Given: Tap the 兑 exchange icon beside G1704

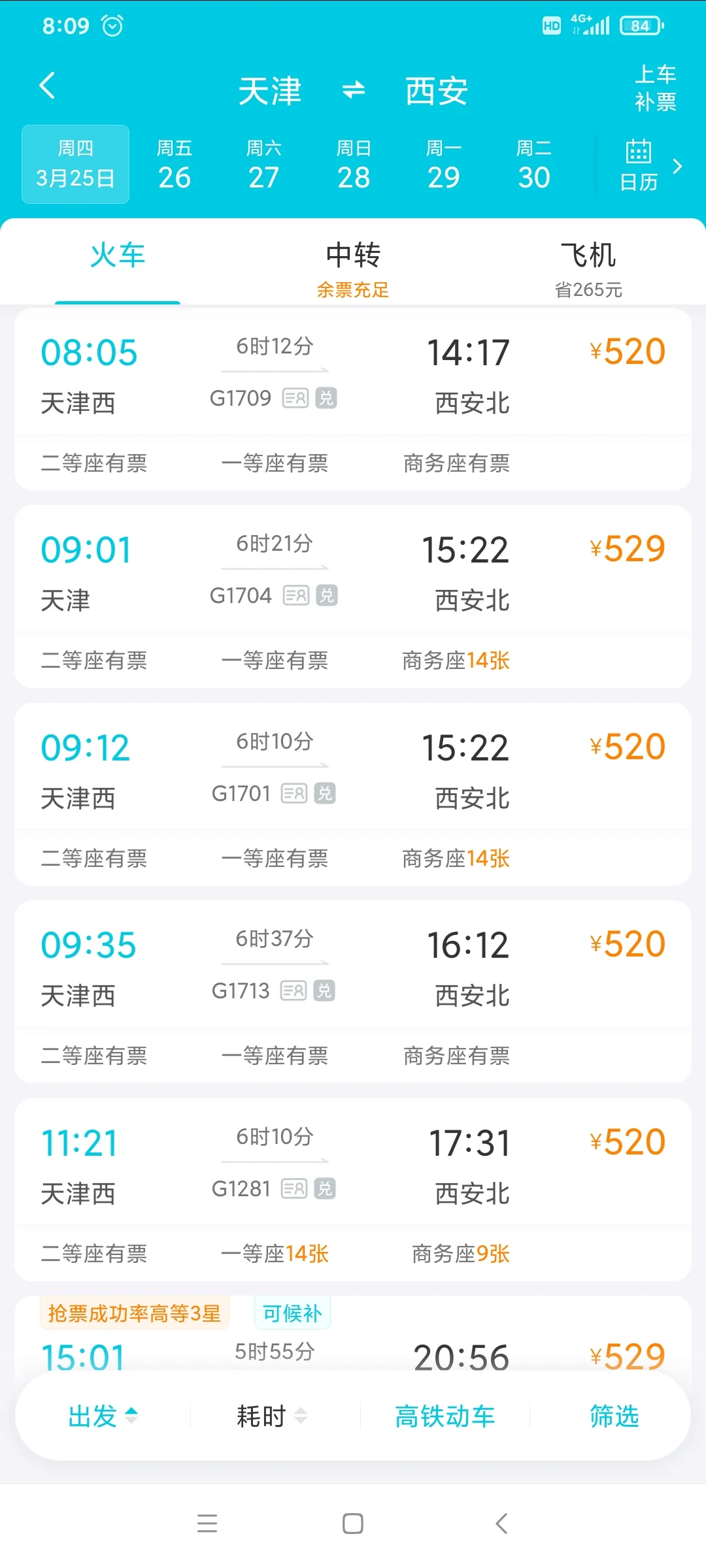Looking at the screenshot, I should [325, 595].
